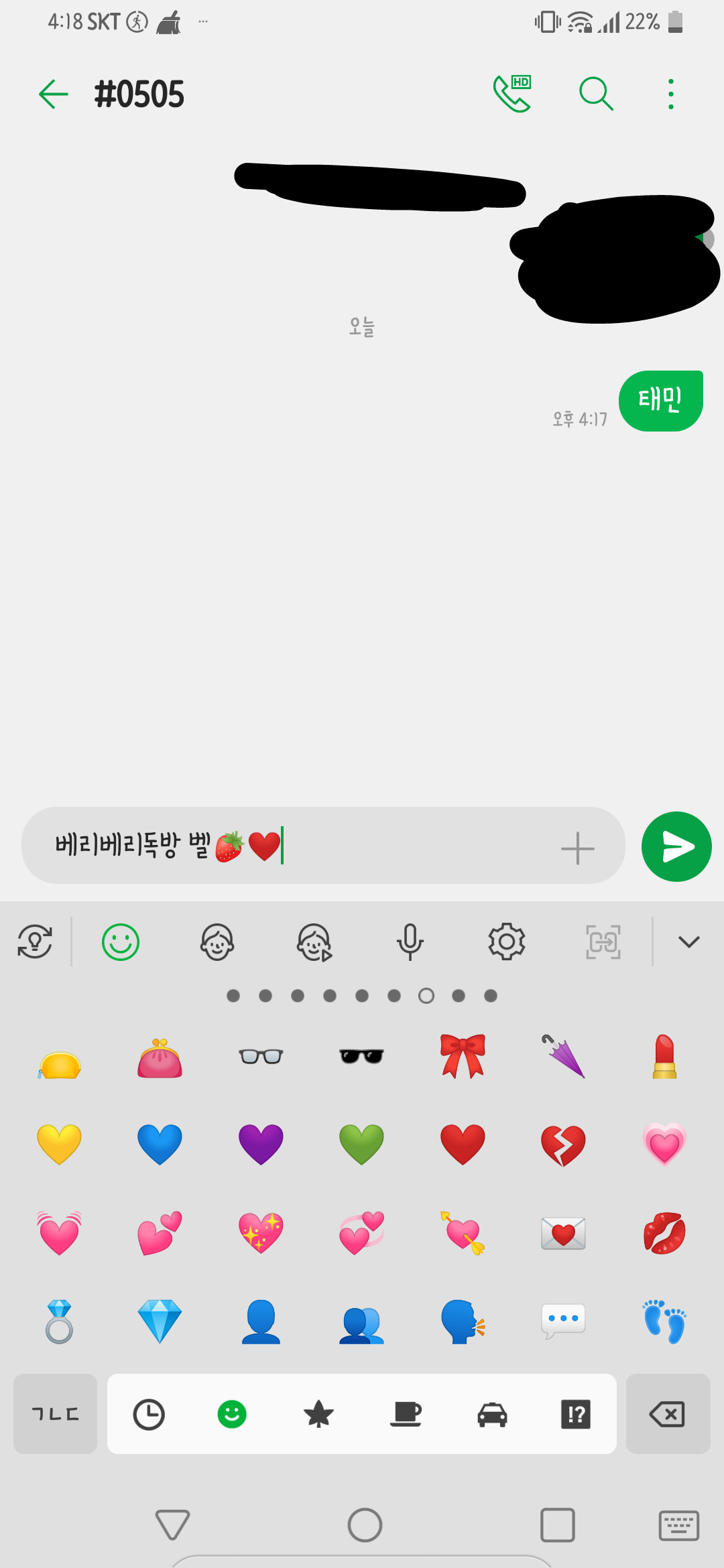Open the travel emoji category car icon
This screenshot has height=1568, width=724.
491,1414
